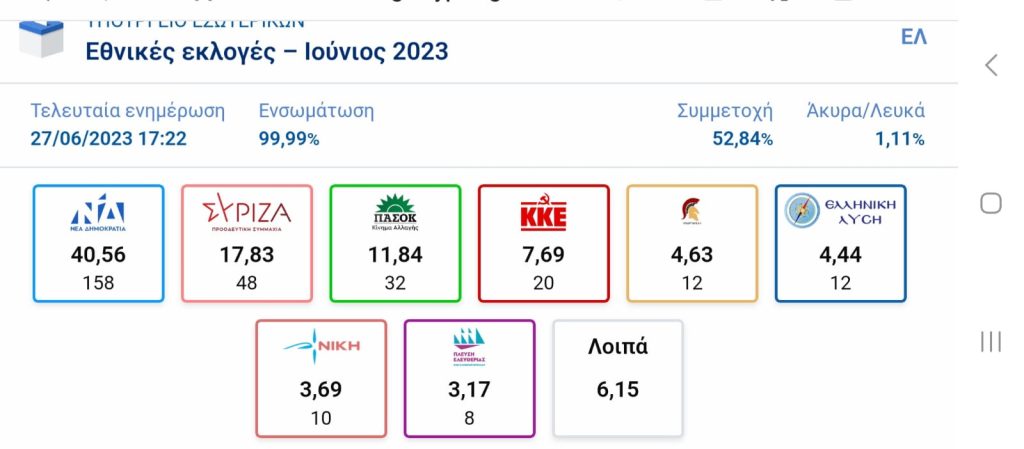Screen dimensions: 1024x449
Task: Go back with the system back button
Action: click(x=991, y=66)
